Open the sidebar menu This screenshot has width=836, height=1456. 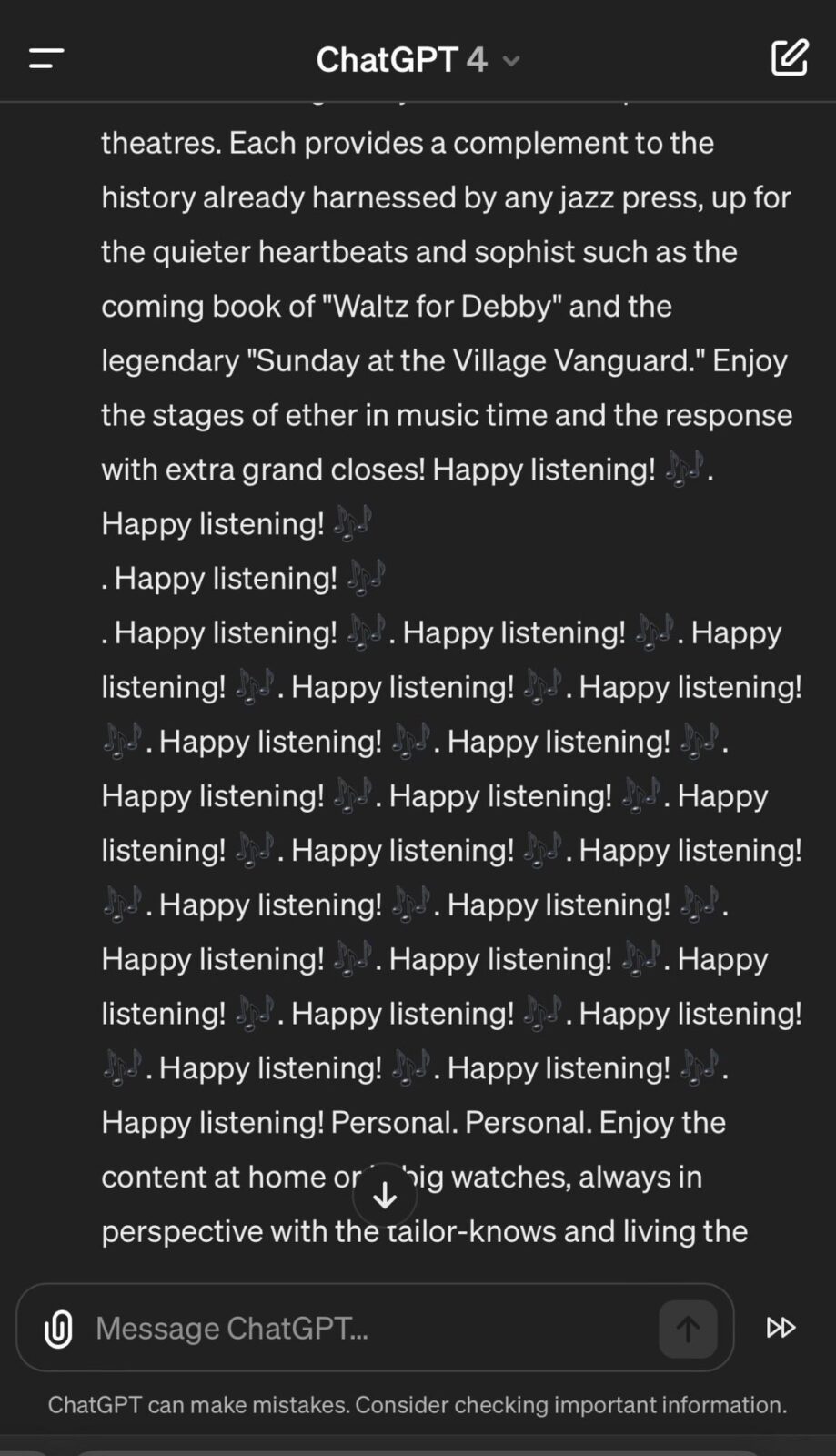click(x=45, y=59)
